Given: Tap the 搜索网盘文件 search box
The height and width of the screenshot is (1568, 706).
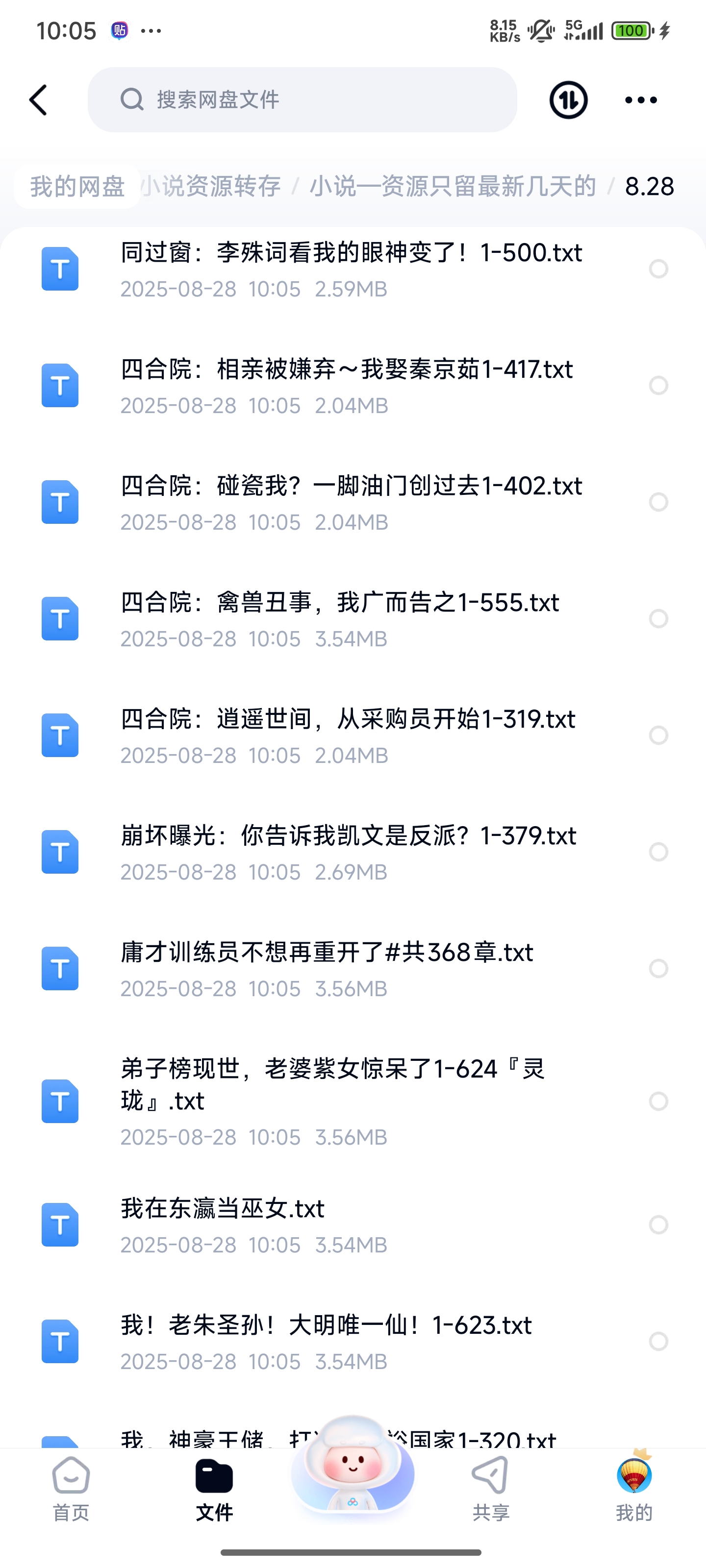Looking at the screenshot, I should pos(302,100).
